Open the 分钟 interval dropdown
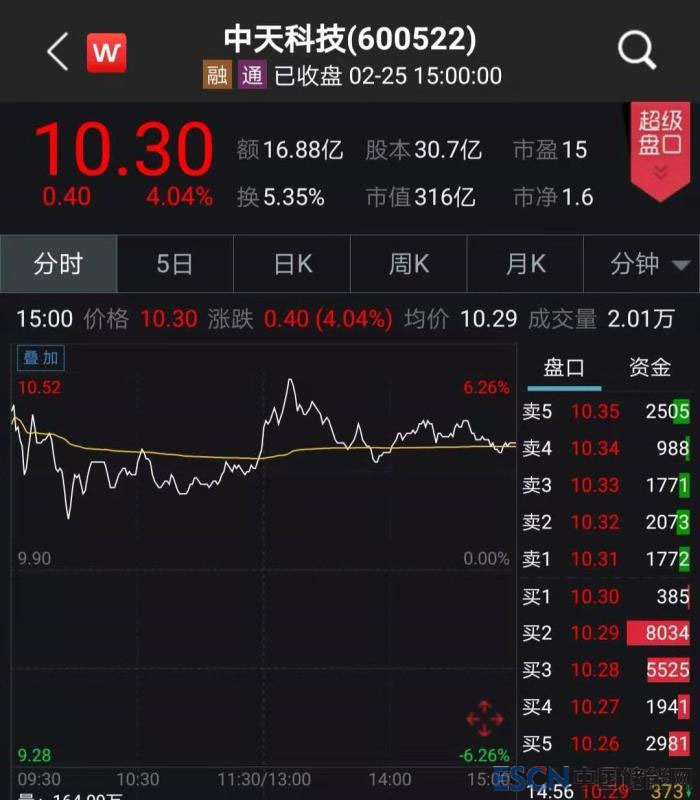The width and height of the screenshot is (700, 800). click(x=648, y=264)
